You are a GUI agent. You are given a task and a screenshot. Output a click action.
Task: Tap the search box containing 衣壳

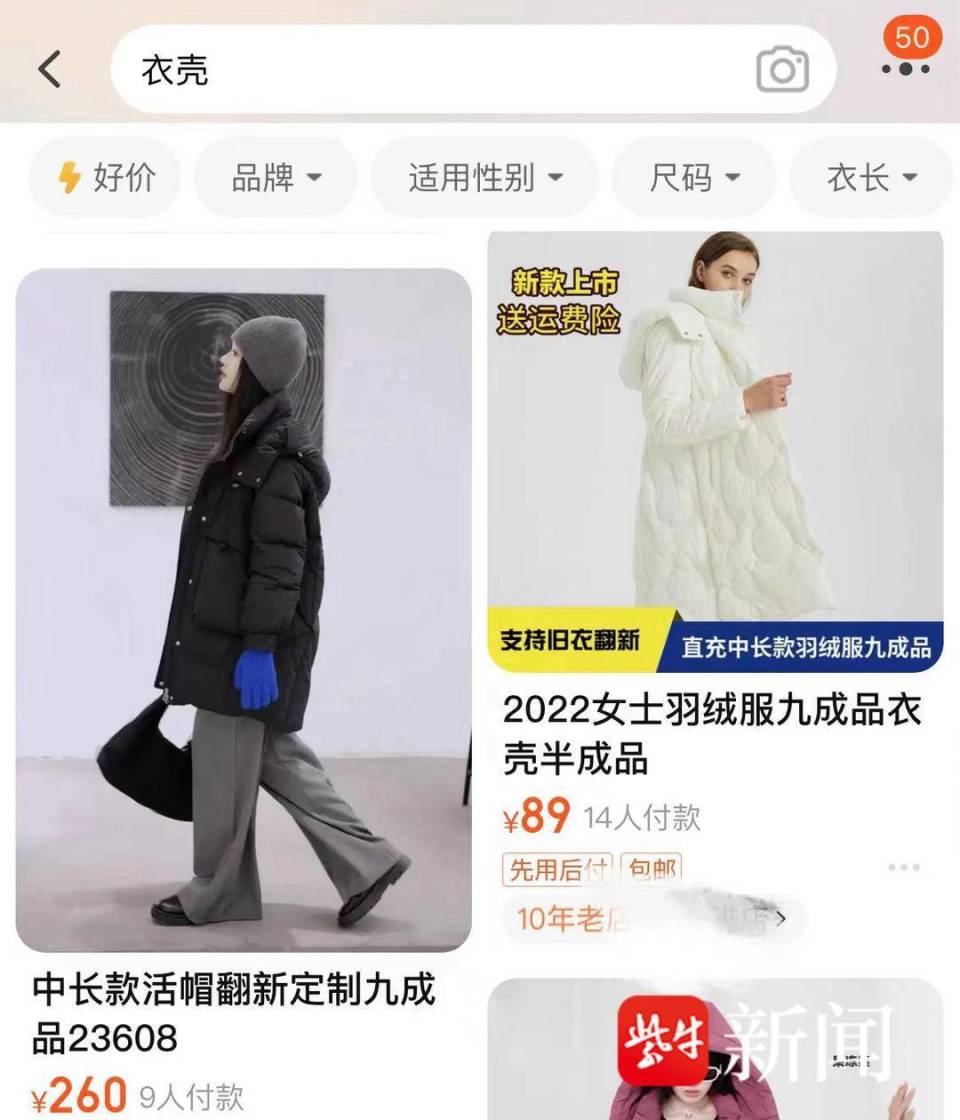(x=440, y=70)
